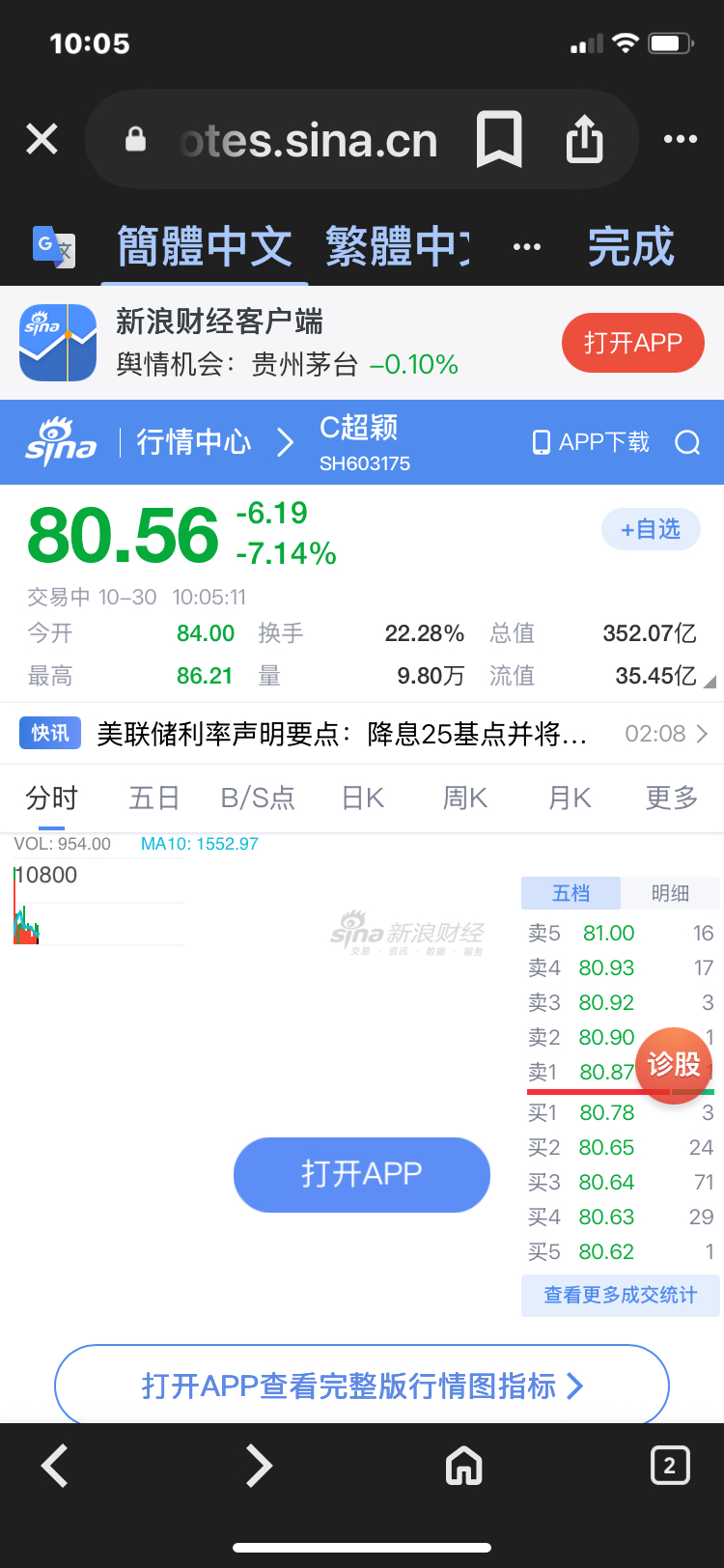Tap the 诊股 floating button
The width and height of the screenshot is (724, 1568).
coord(673,1065)
